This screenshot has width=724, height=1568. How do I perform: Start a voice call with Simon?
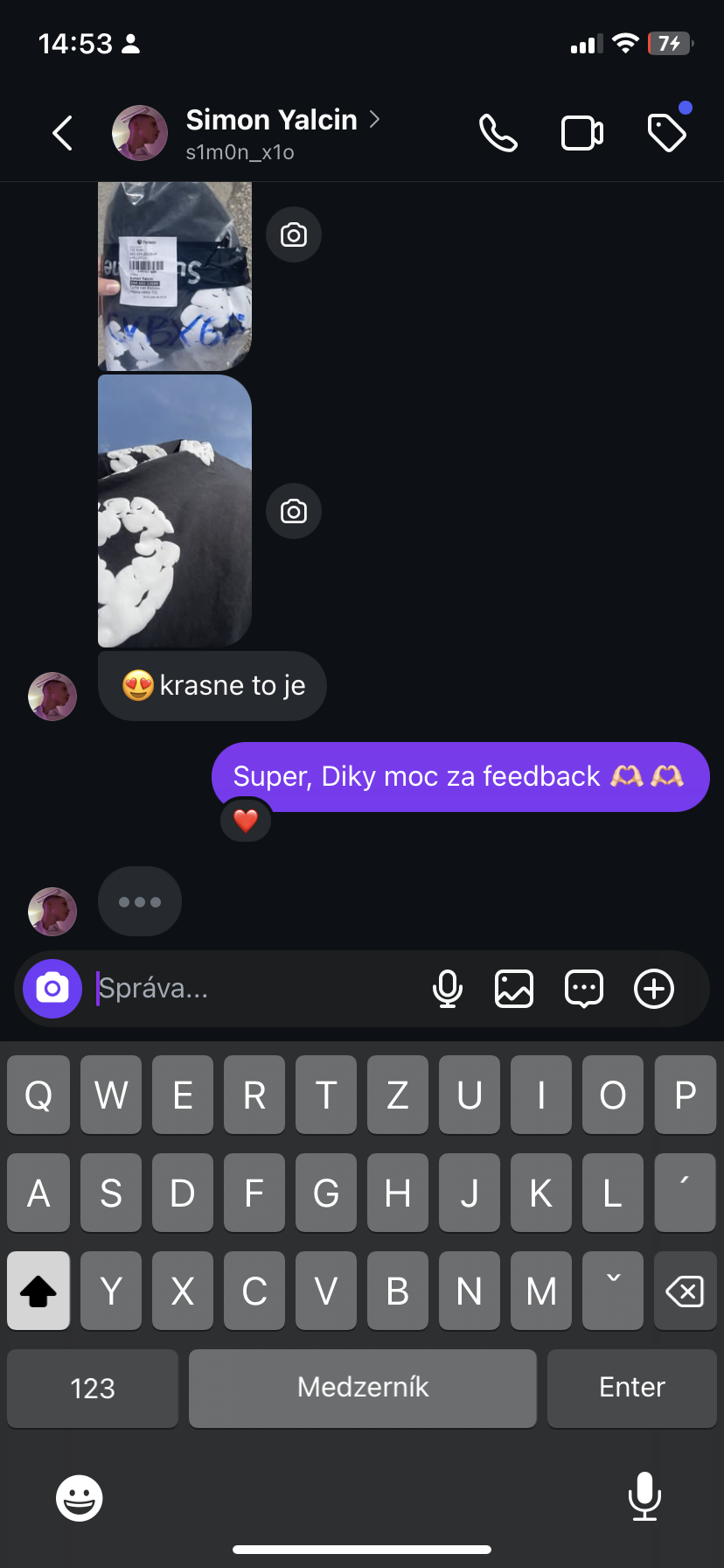click(x=498, y=134)
